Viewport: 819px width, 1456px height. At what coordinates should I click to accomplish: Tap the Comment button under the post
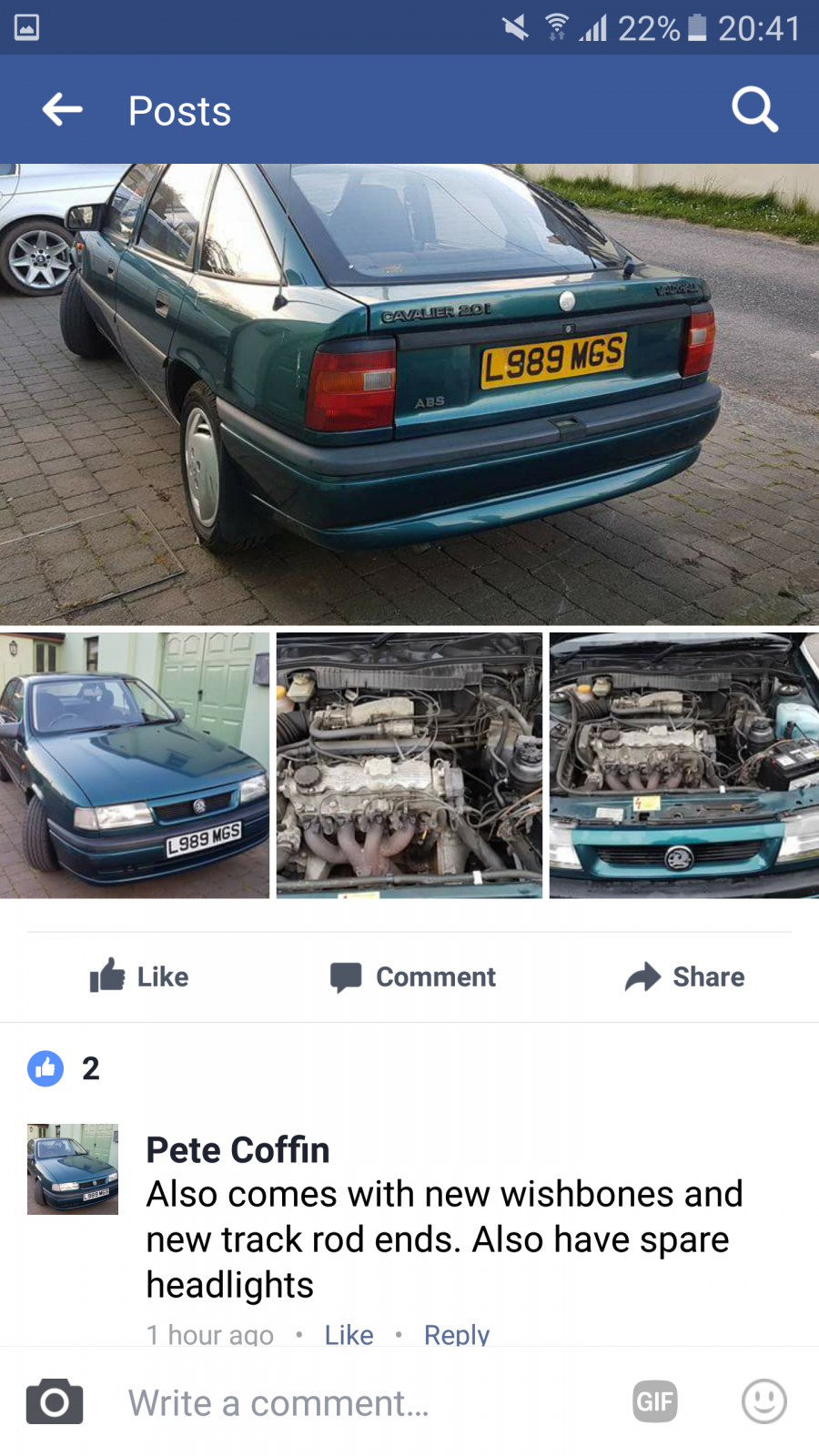[413, 976]
